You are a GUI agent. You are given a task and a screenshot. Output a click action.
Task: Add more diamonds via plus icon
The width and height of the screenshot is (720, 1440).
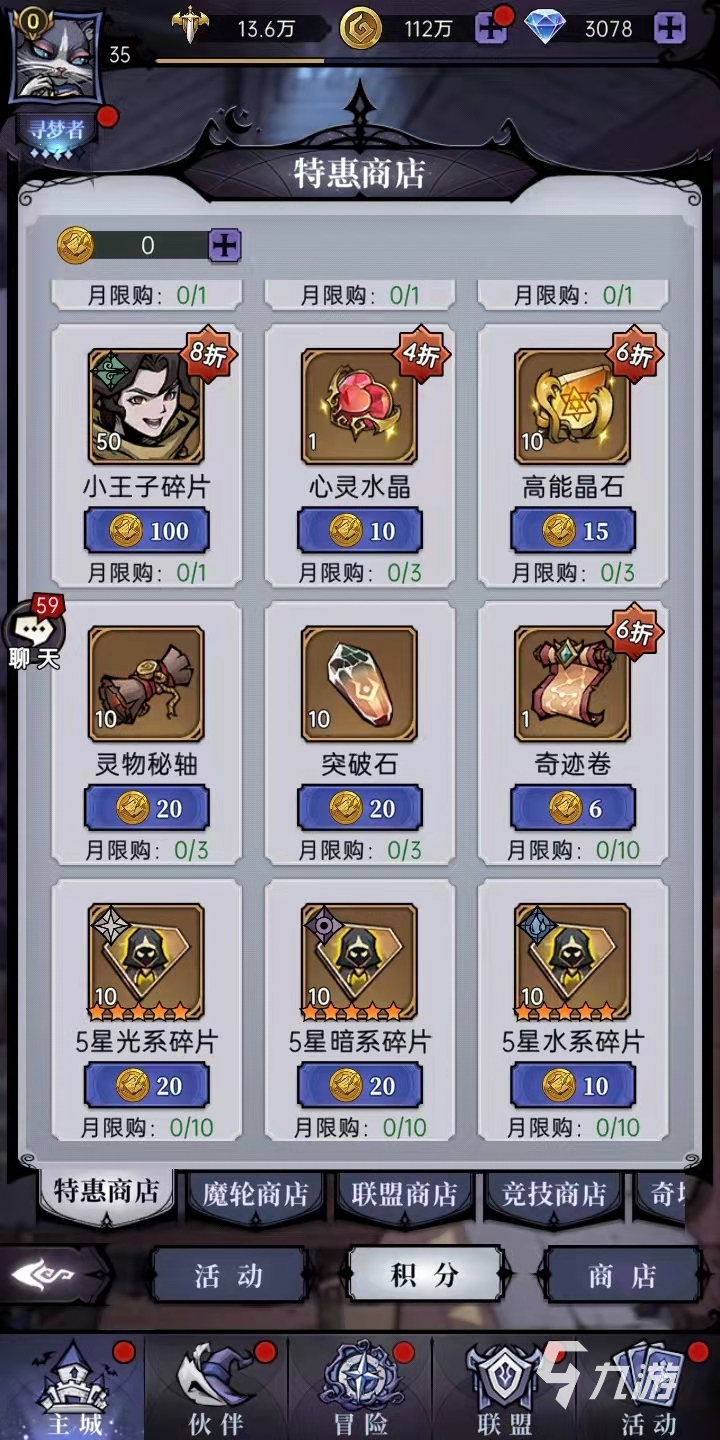tap(668, 28)
